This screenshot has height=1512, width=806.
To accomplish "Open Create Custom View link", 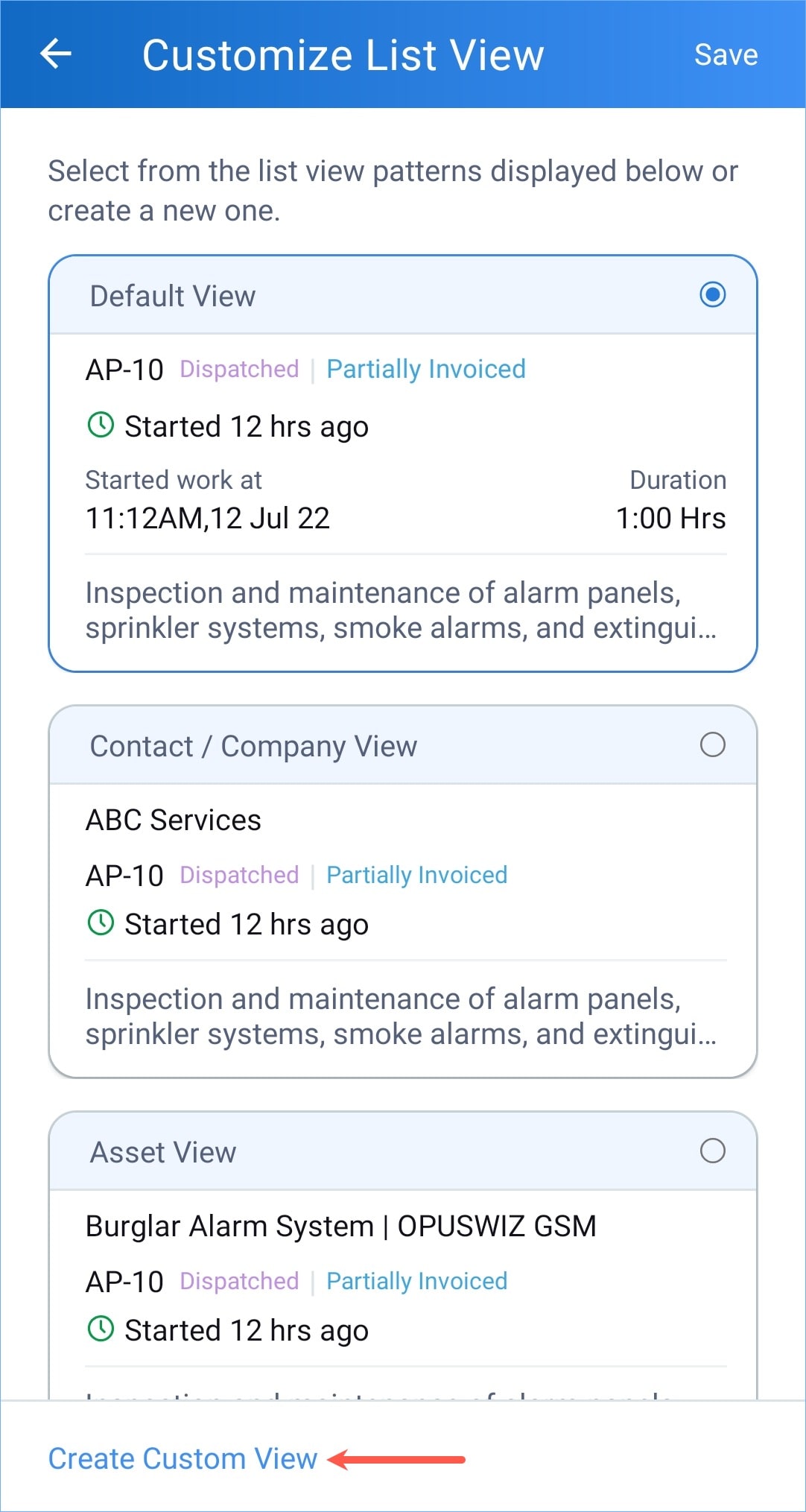I will point(183,1458).
